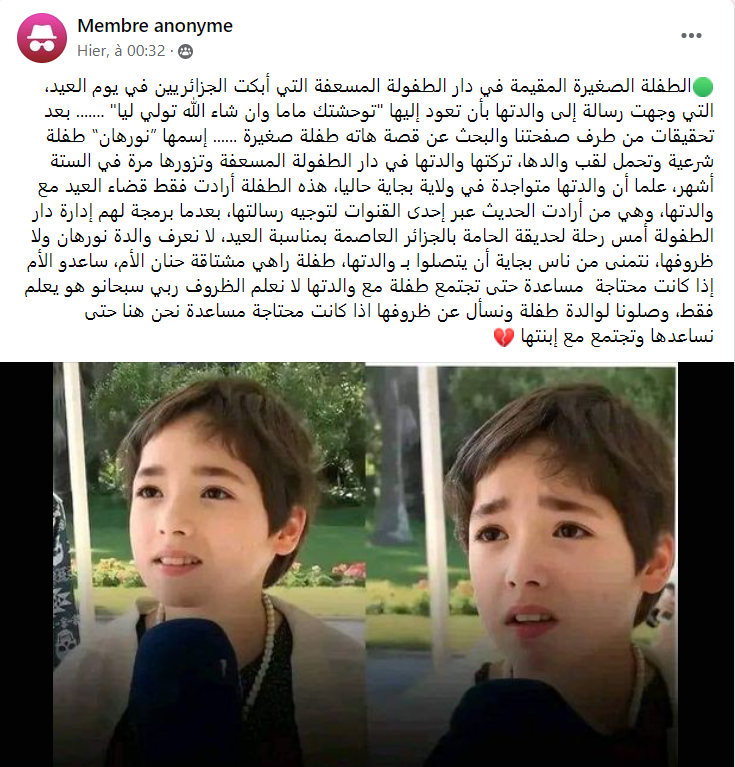Open the post timestamp Hier, à 00:32
Image resolution: width=735 pixels, height=767 pixels.
(122, 49)
